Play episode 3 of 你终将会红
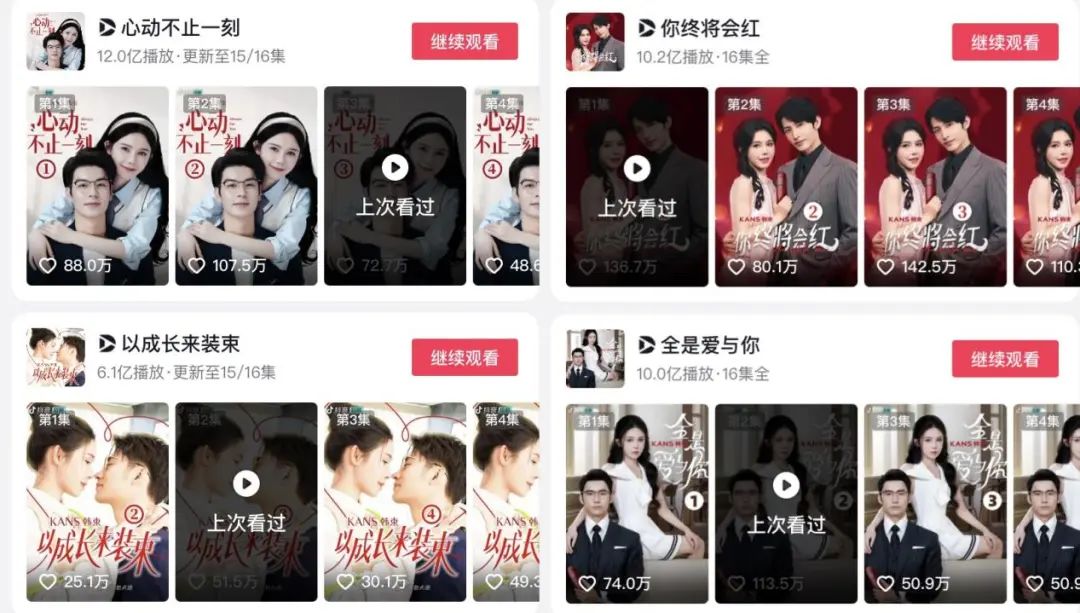 [934, 187]
